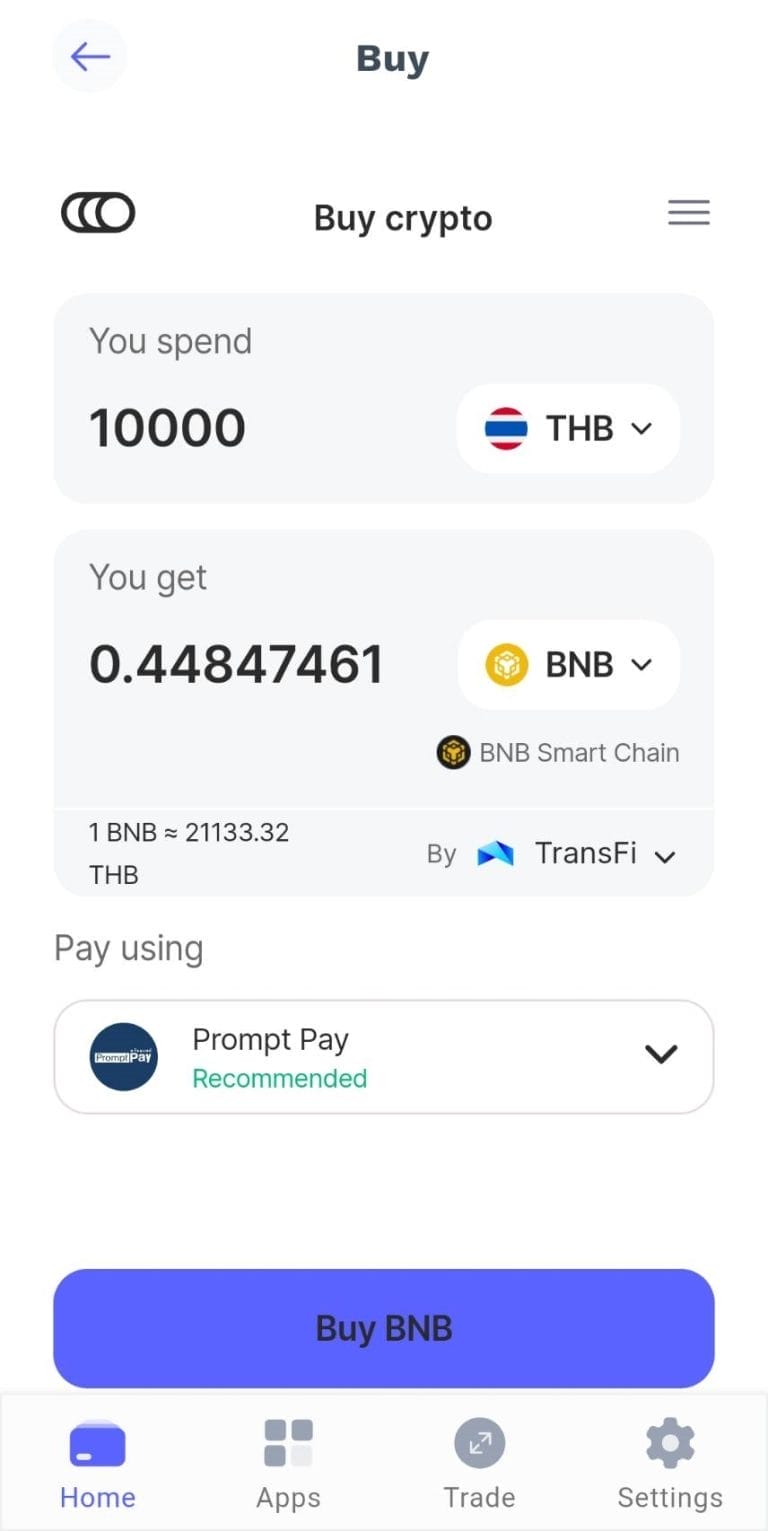Tap the Buy BNB button
Viewport: 768px width, 1531px height.
click(x=384, y=1328)
